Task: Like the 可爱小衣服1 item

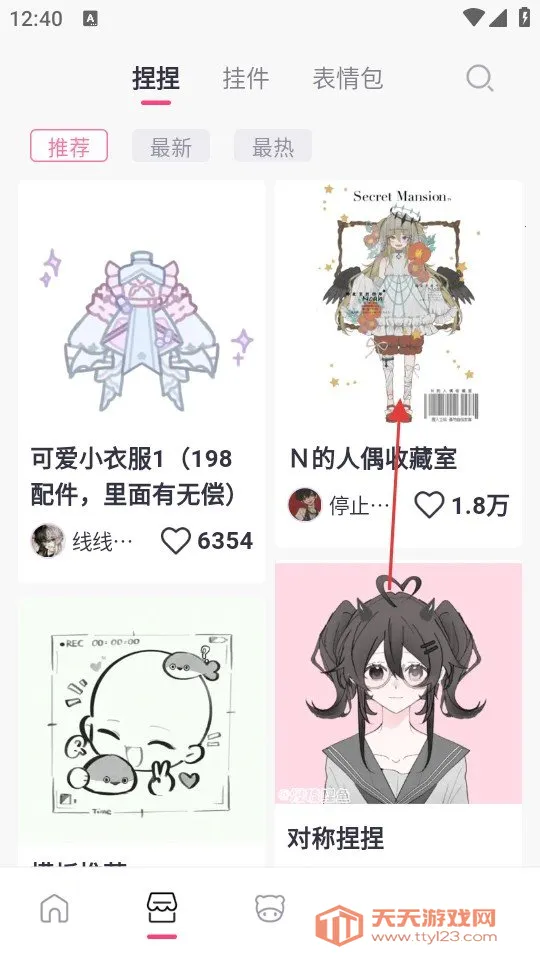Action: point(176,541)
